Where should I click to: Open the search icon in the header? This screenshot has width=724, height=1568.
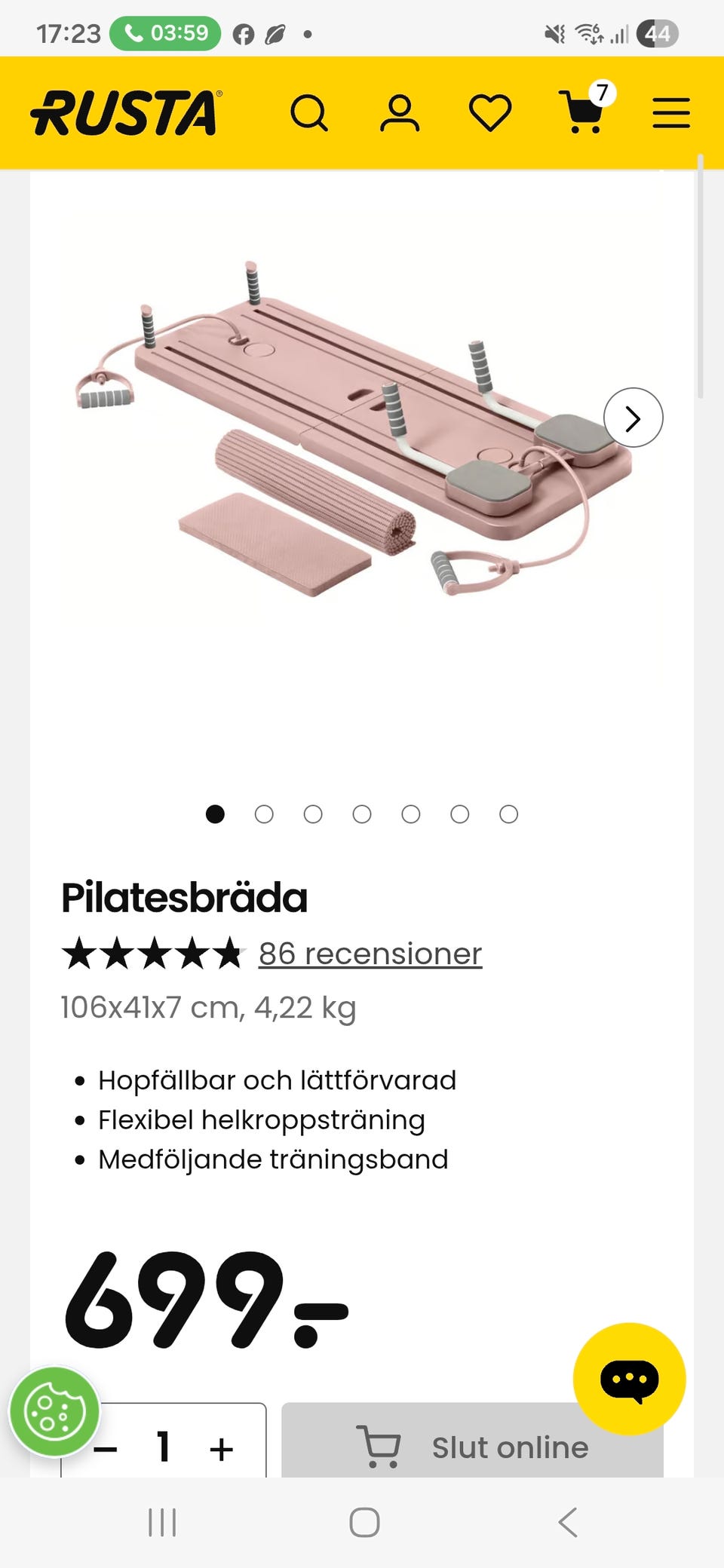pyautogui.click(x=309, y=114)
